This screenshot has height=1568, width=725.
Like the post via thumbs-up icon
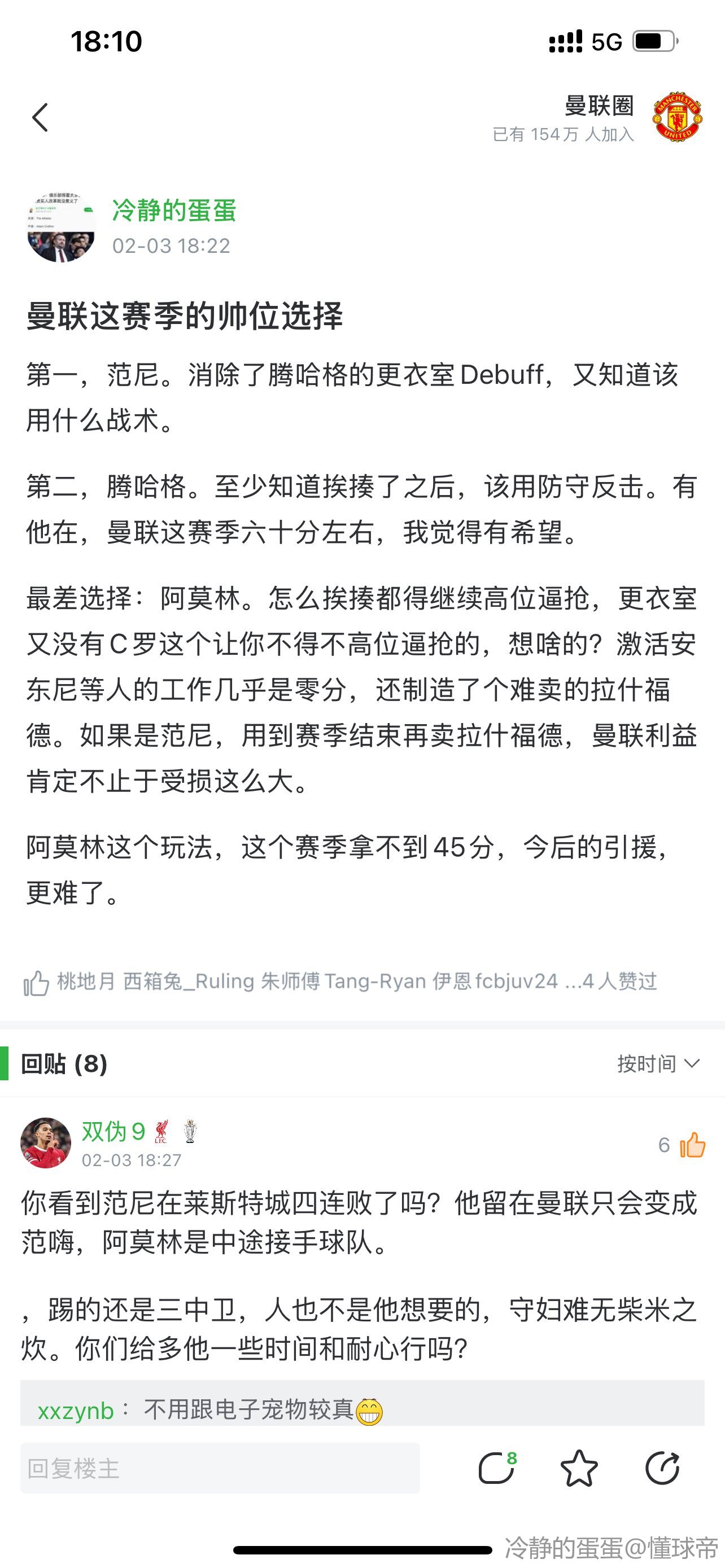click(36, 982)
